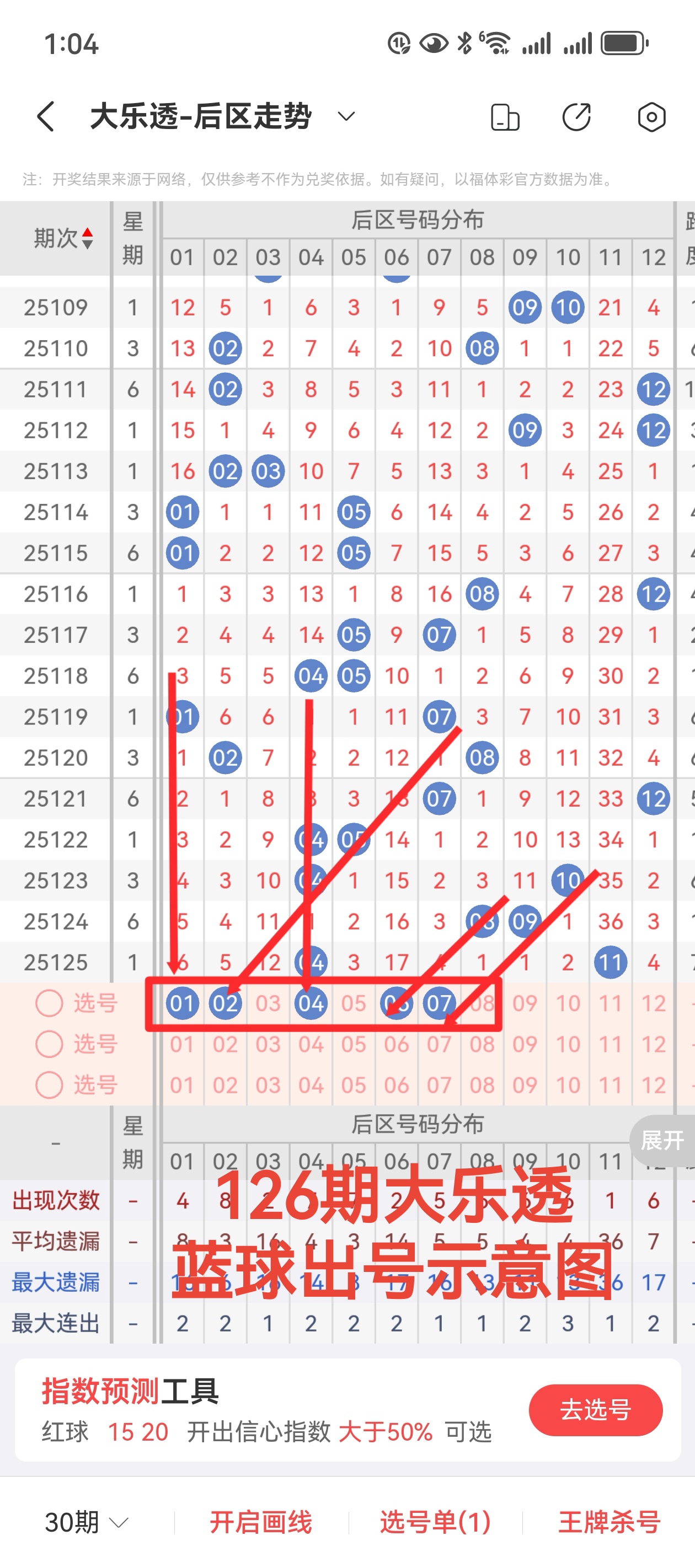This screenshot has height=1568, width=695.
Task: Switch to 王牌杀号 in bottom bar
Action: point(609,1521)
